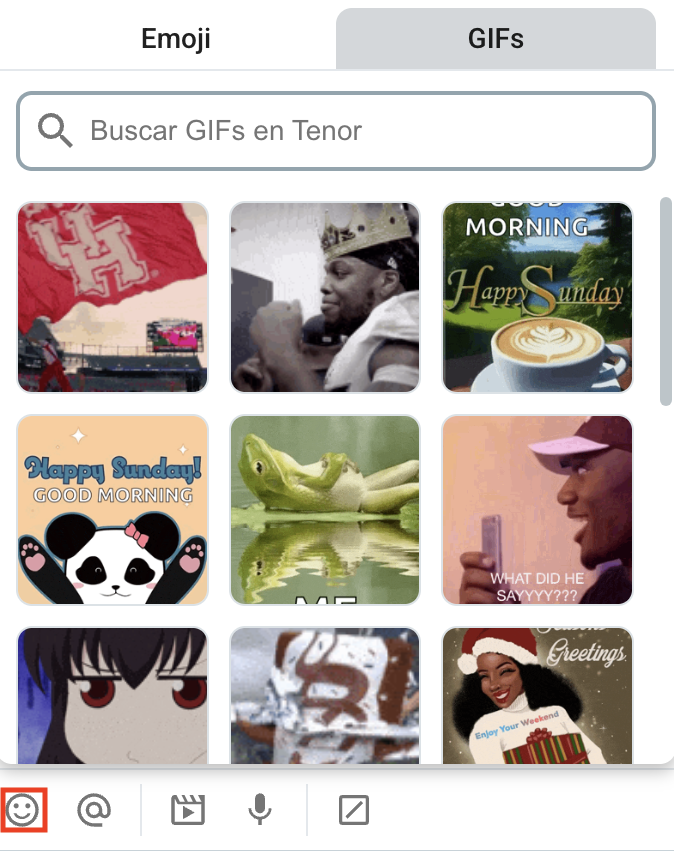Choose the foil-wrapped chocolate GIF
This screenshot has height=851, width=674.
325,695
